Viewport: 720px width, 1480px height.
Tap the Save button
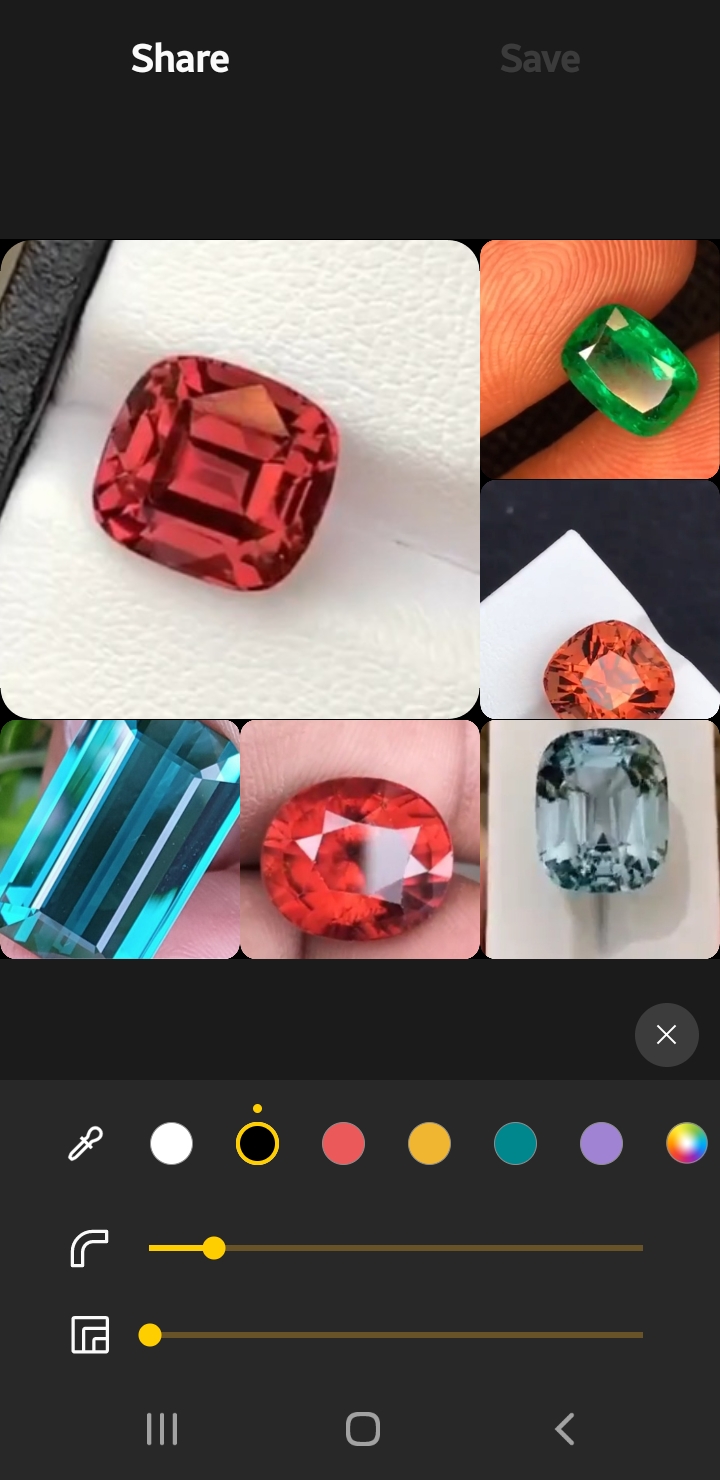point(540,59)
